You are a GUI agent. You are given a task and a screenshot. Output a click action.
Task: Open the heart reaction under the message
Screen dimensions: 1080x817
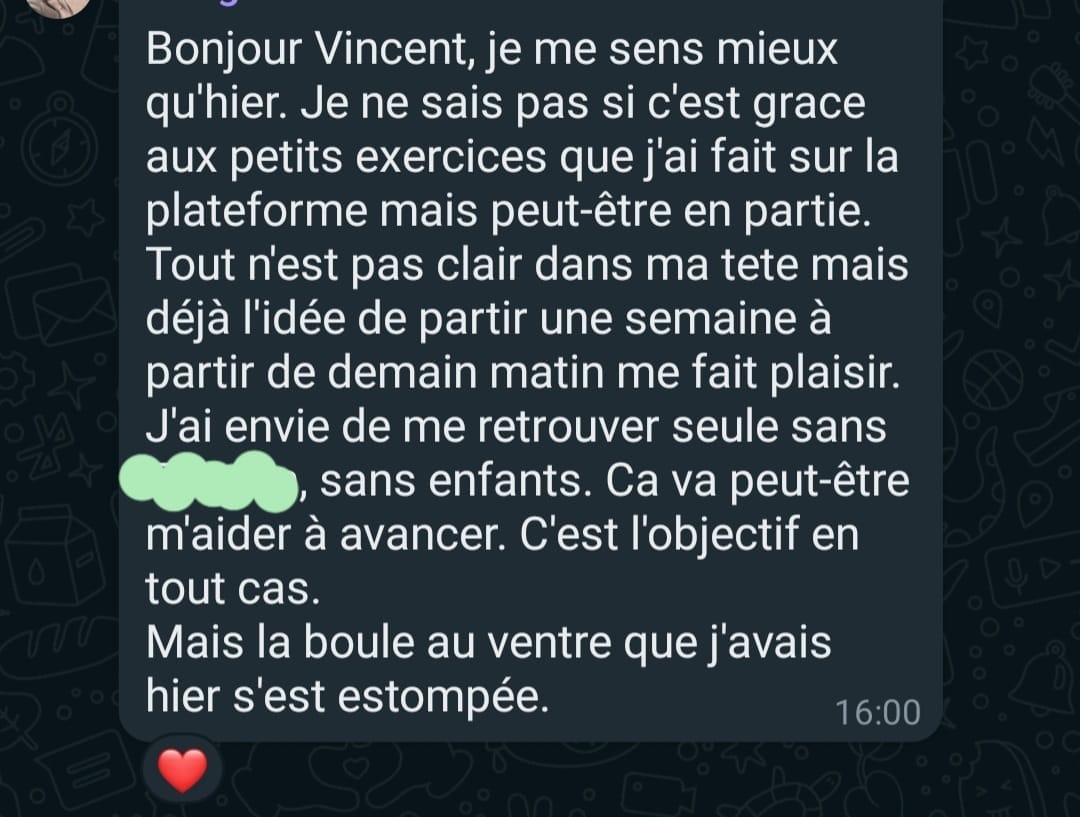183,770
